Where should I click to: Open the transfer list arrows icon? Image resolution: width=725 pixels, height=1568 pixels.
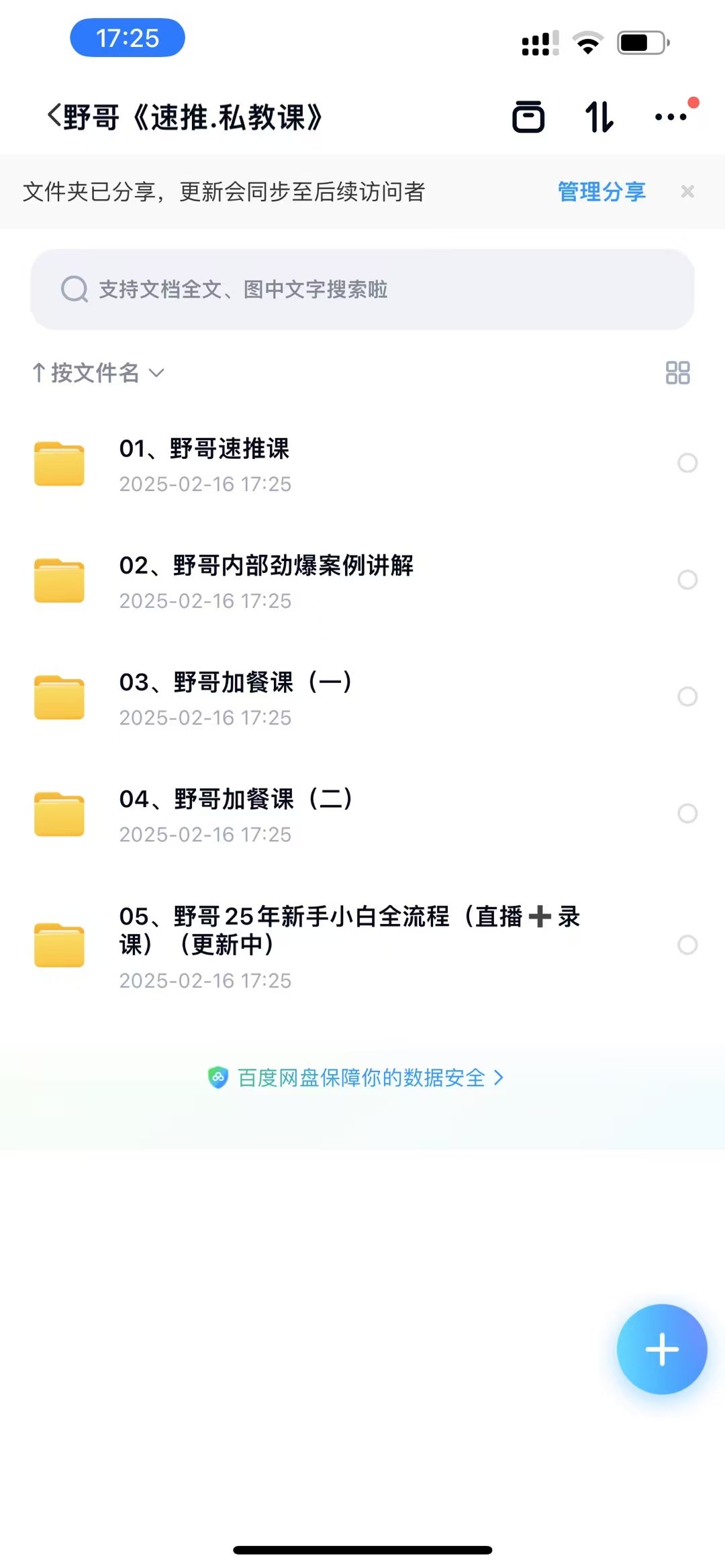pyautogui.click(x=599, y=117)
